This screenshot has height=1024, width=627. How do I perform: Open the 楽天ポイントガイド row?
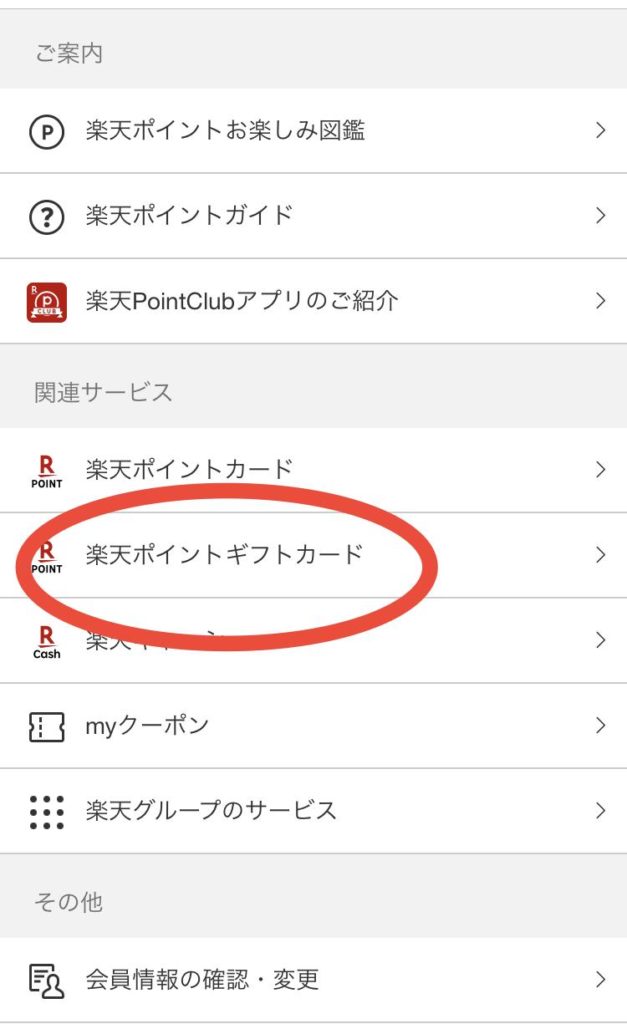pos(314,216)
